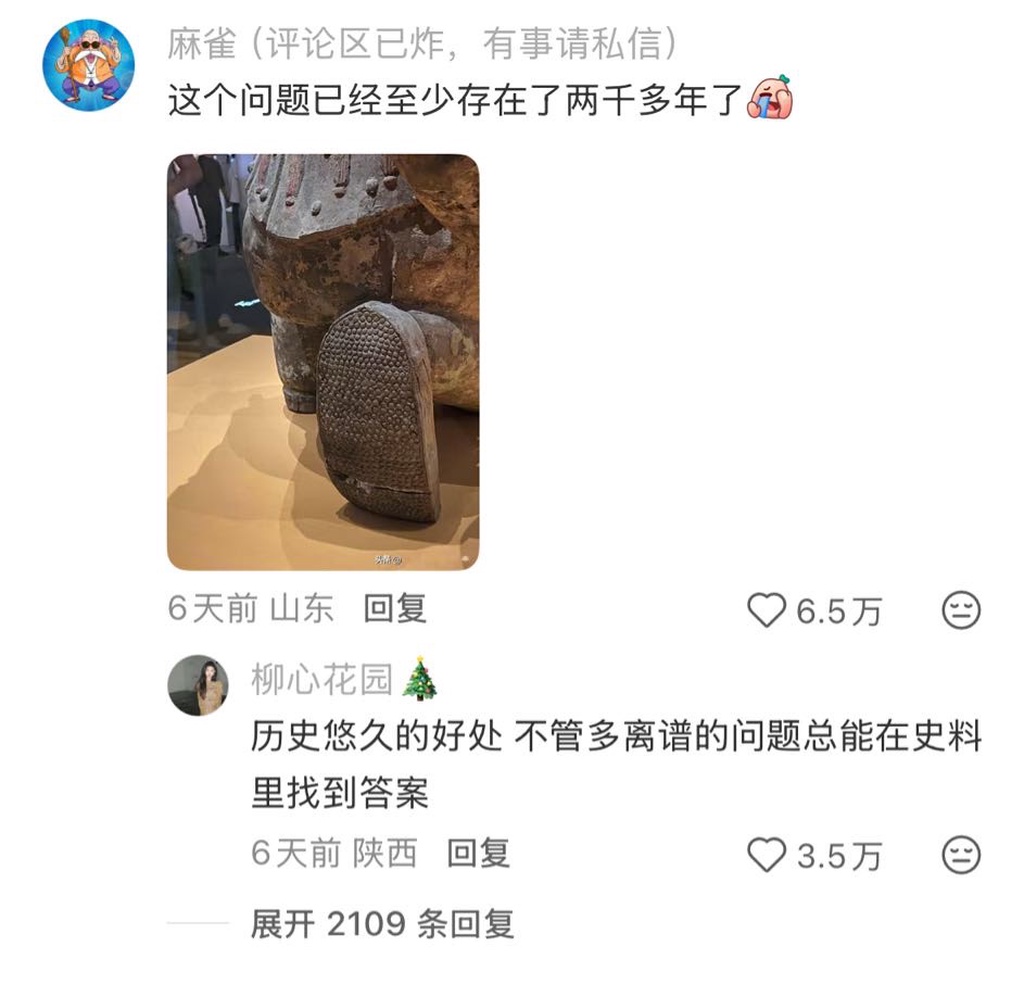
Task: Like 麻雀's comment with 6.5万 likes
Action: pyautogui.click(x=767, y=610)
